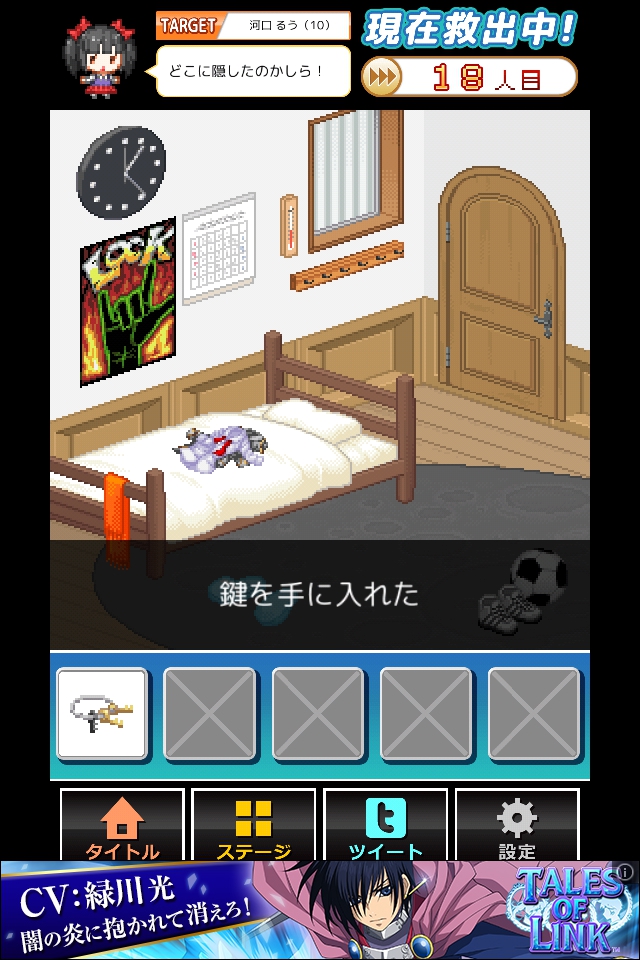The width and height of the screenshot is (640, 960).
Task: Inspect the round wall clock
Action: coord(120,174)
